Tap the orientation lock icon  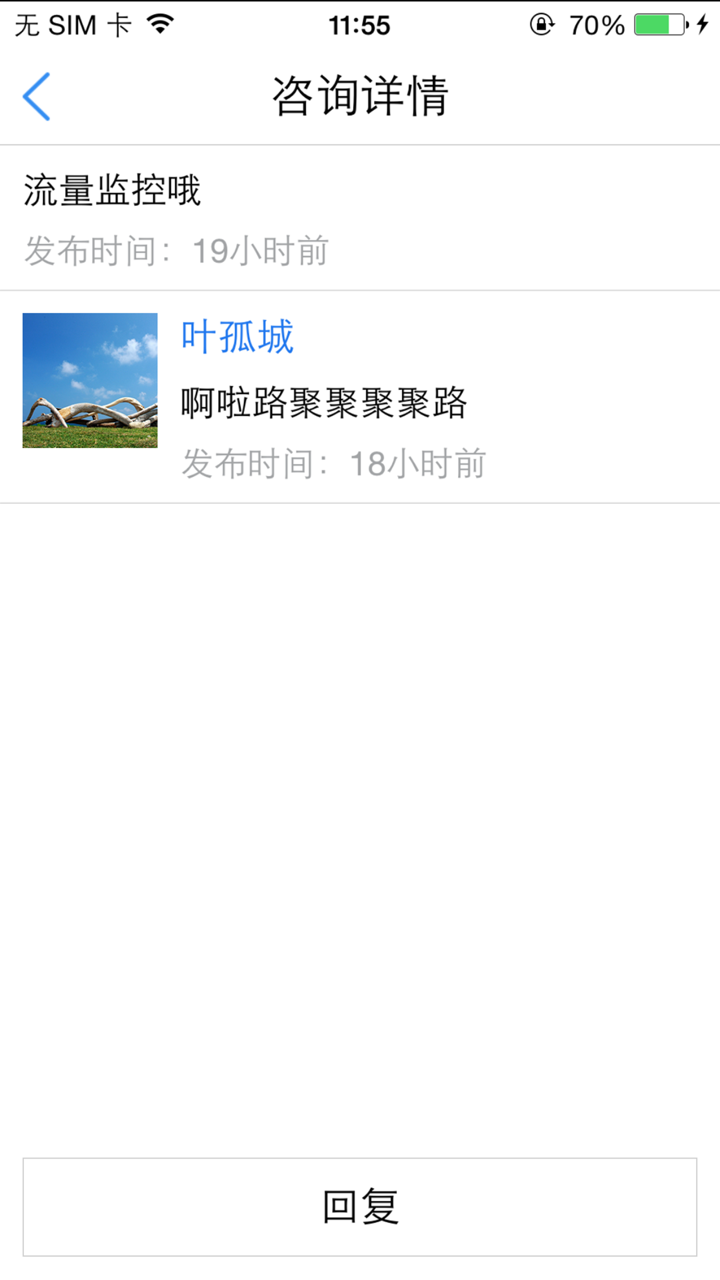[541, 24]
